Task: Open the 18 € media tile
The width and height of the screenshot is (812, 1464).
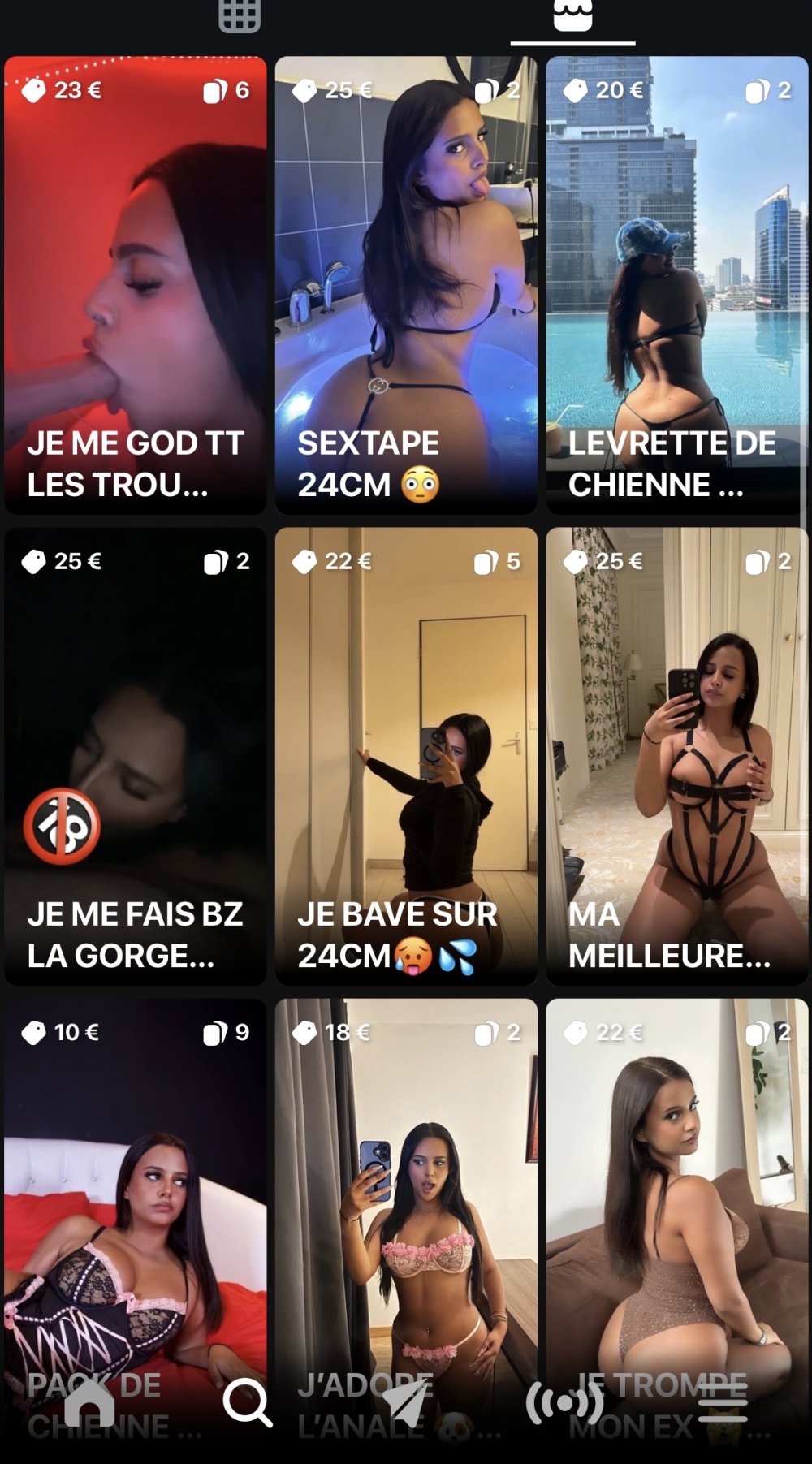Action: pyautogui.click(x=406, y=1202)
